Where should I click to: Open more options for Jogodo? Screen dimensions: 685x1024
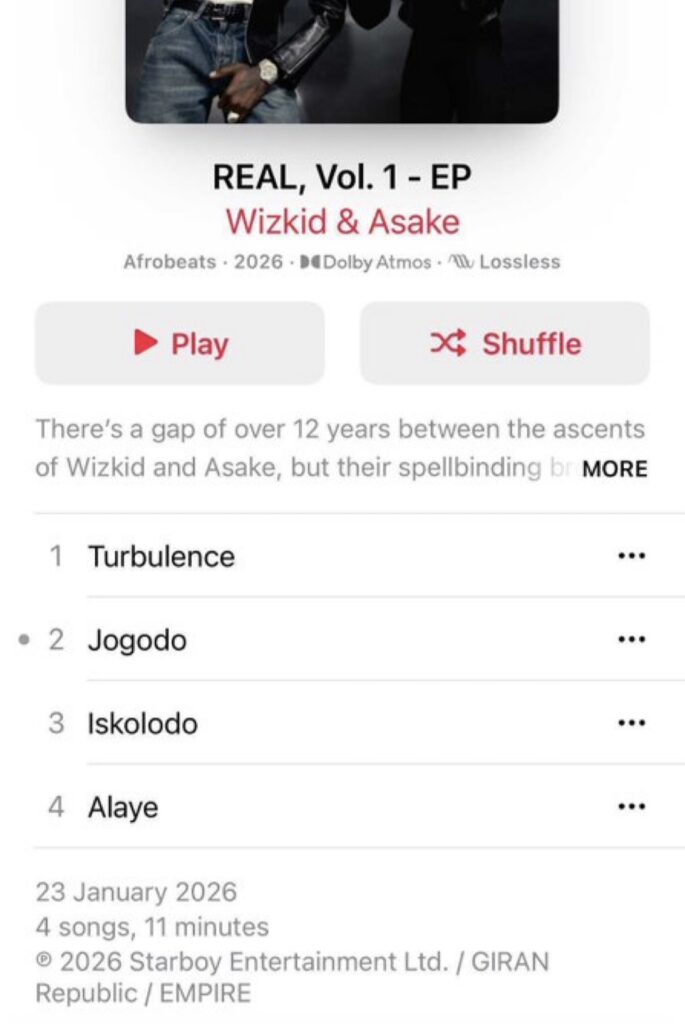(x=631, y=640)
